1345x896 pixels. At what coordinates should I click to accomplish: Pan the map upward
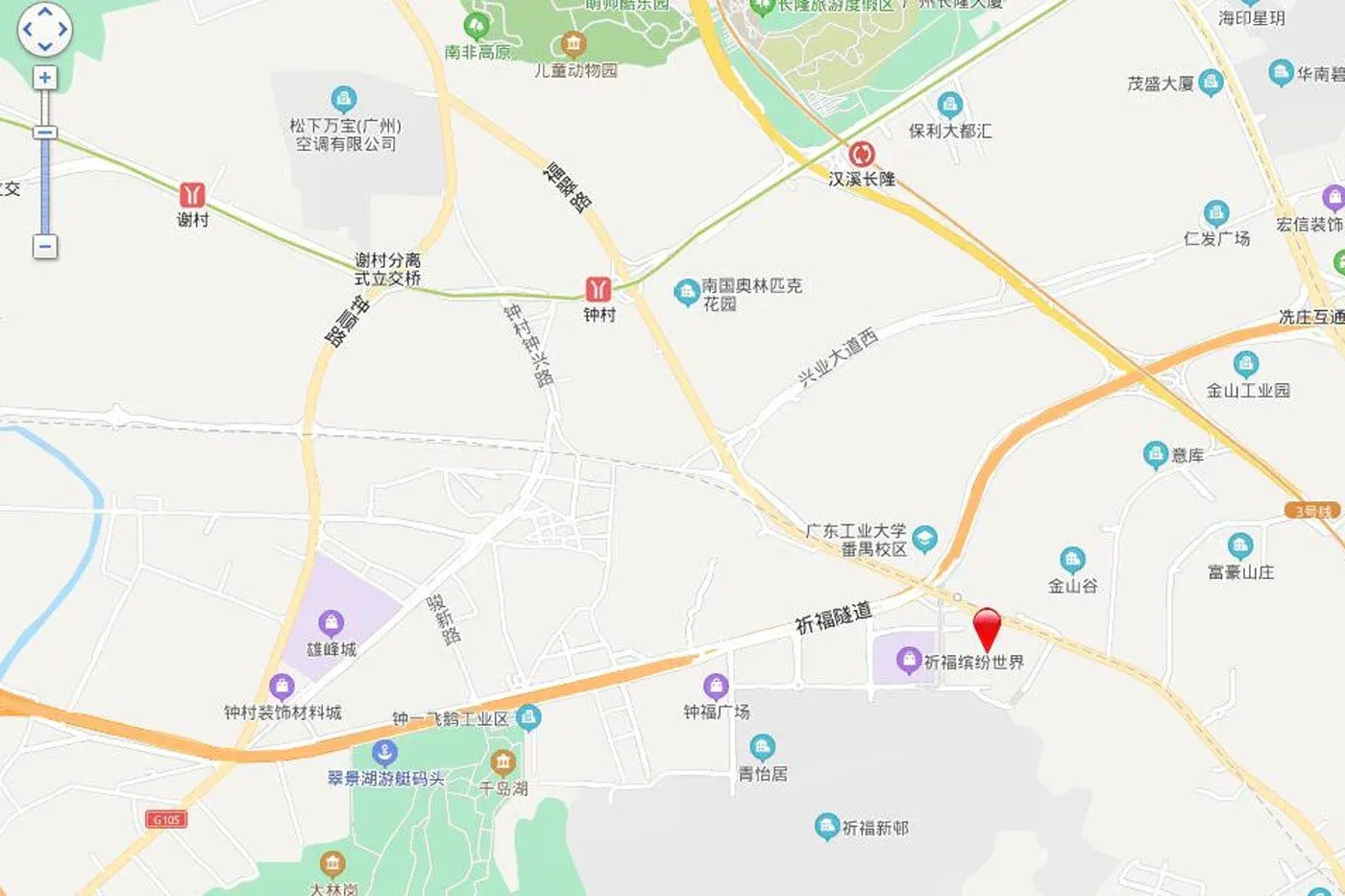click(x=45, y=13)
